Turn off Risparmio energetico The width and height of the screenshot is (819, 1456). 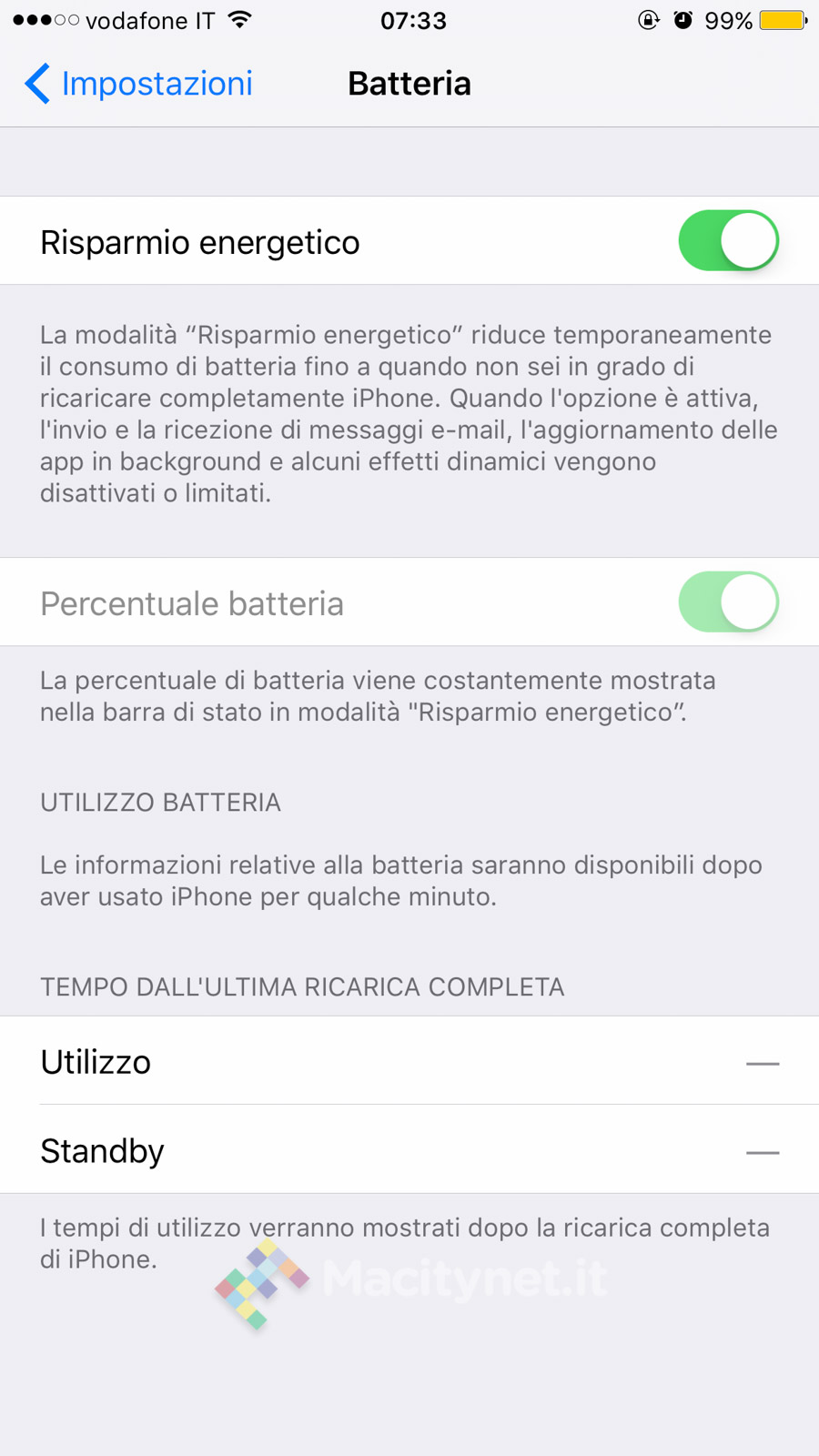point(728,241)
